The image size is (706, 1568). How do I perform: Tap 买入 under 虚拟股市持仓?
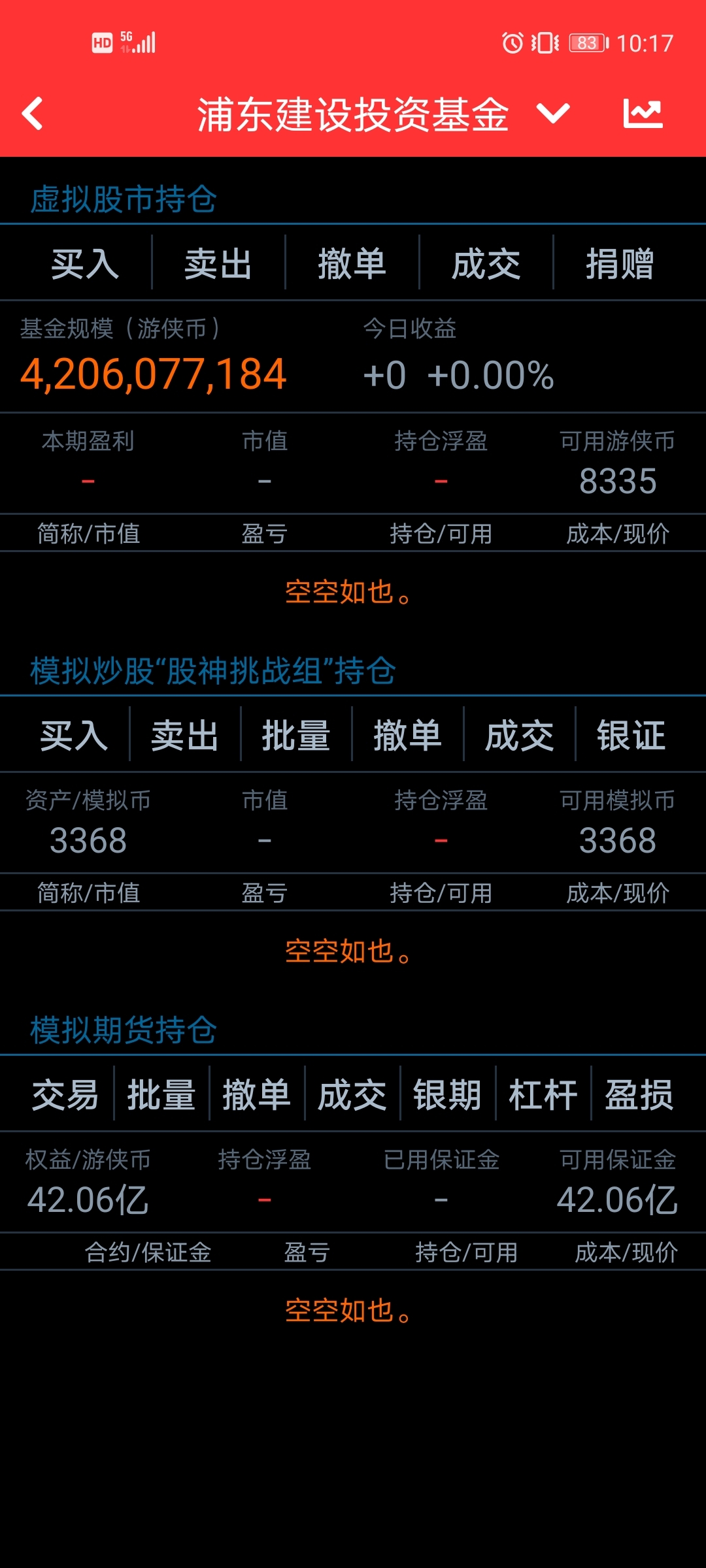pos(85,265)
